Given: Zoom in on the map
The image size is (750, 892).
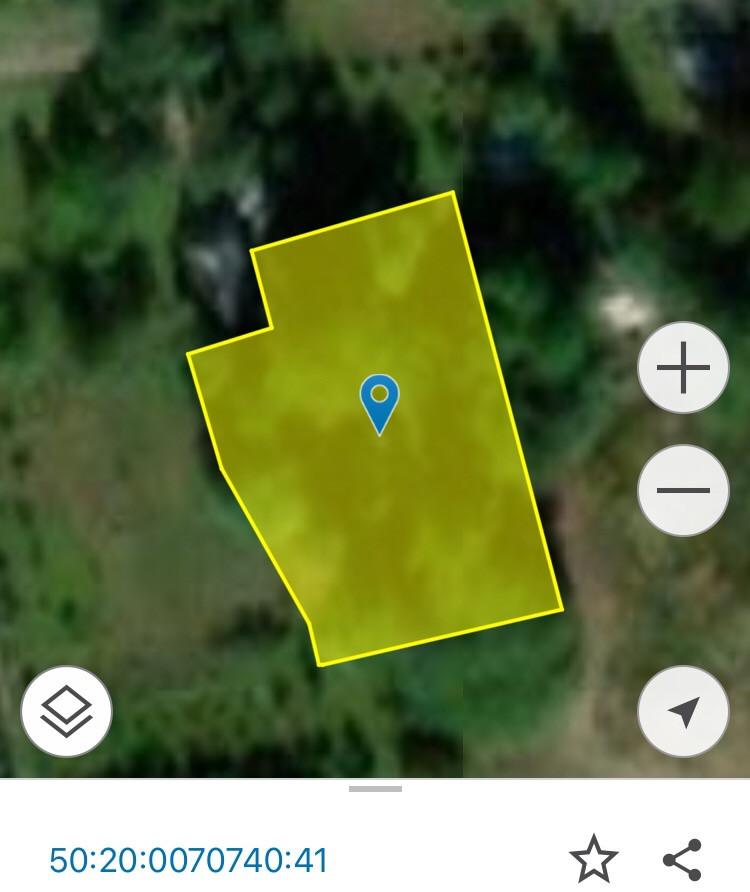Looking at the screenshot, I should 683,367.
